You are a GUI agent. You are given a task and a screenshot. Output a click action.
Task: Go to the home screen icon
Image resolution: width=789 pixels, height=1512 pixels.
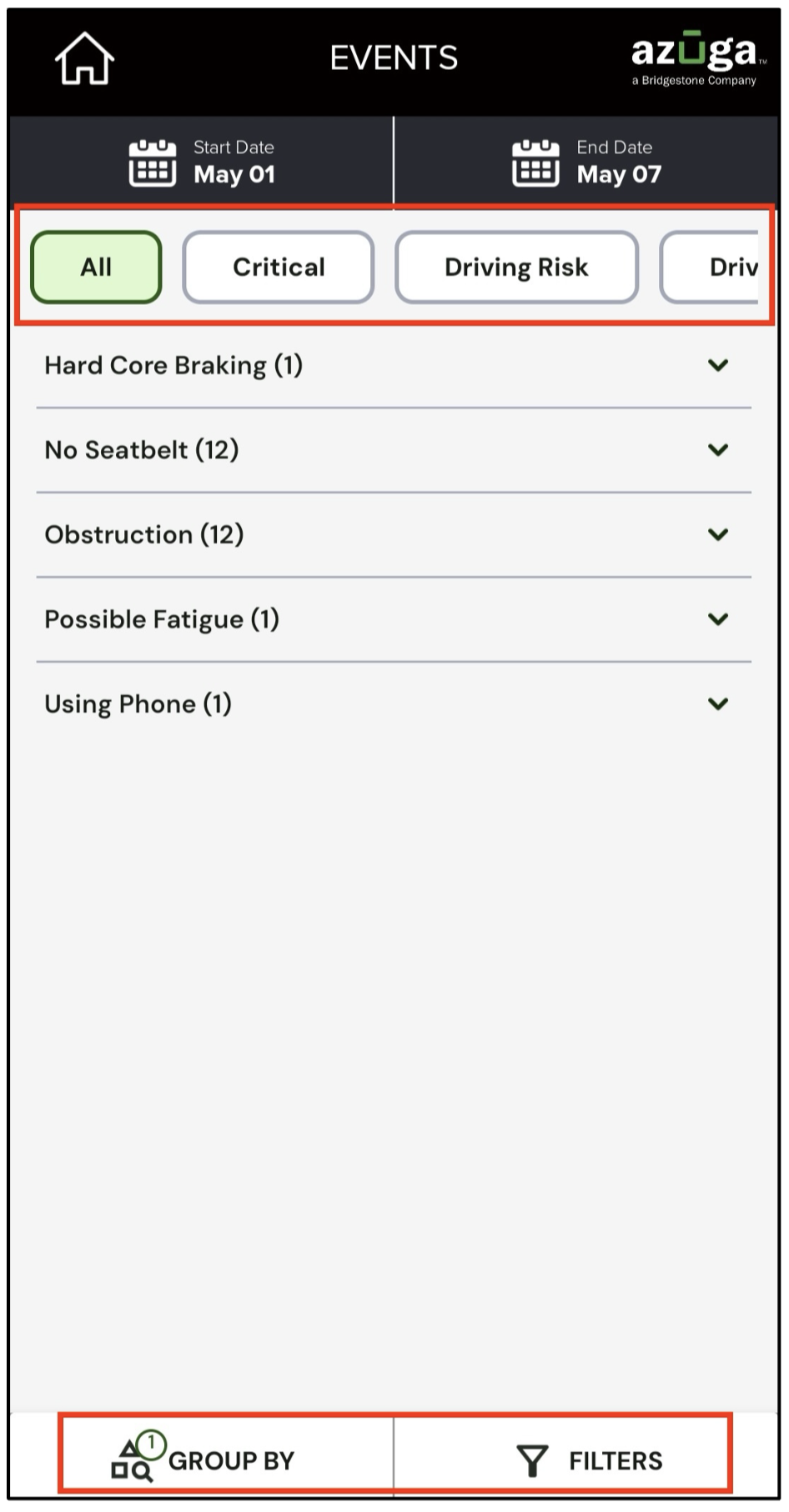coord(84,58)
